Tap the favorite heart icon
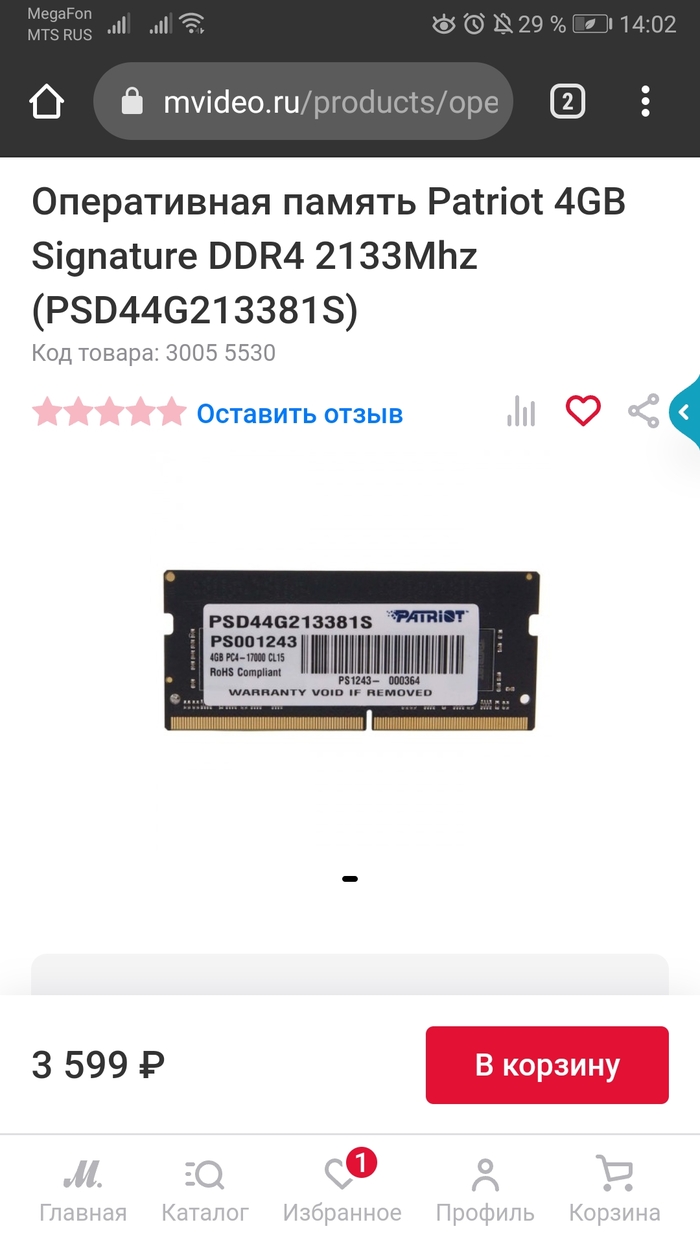 pyautogui.click(x=583, y=411)
